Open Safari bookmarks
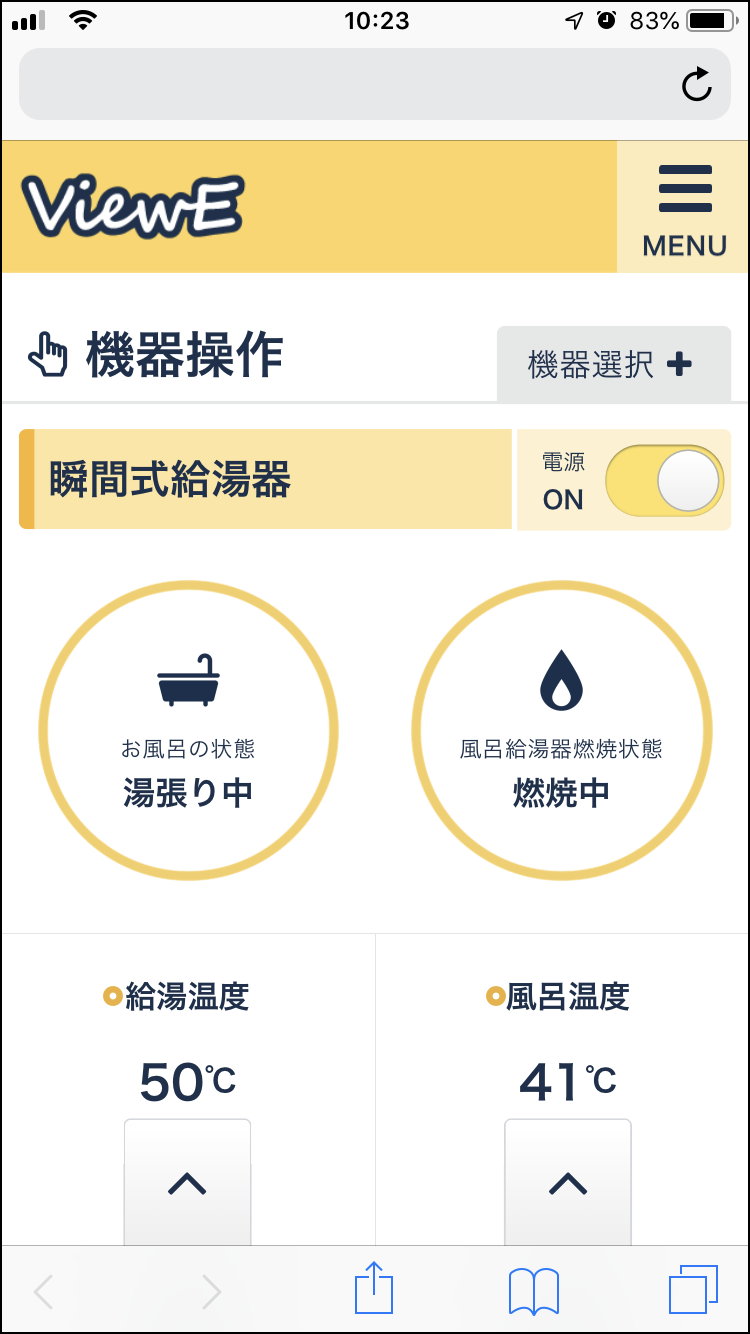Screen dimensions: 750x1334 pyautogui.click(x=534, y=1291)
